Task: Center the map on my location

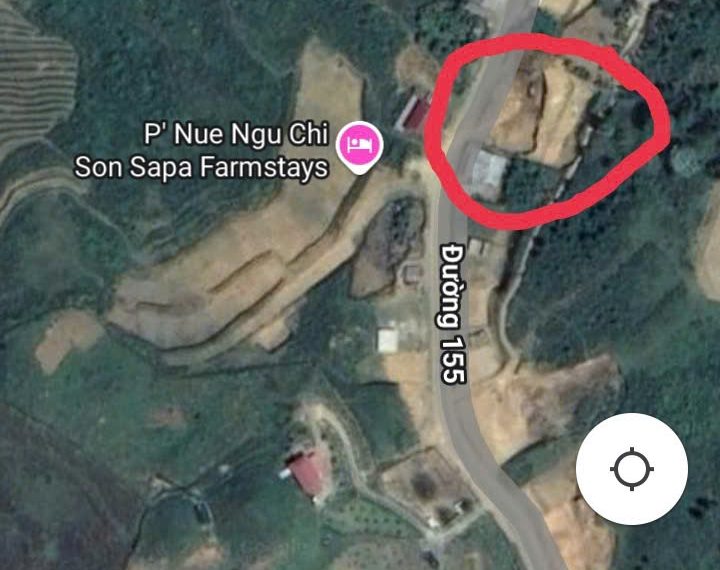Action: (x=631, y=468)
